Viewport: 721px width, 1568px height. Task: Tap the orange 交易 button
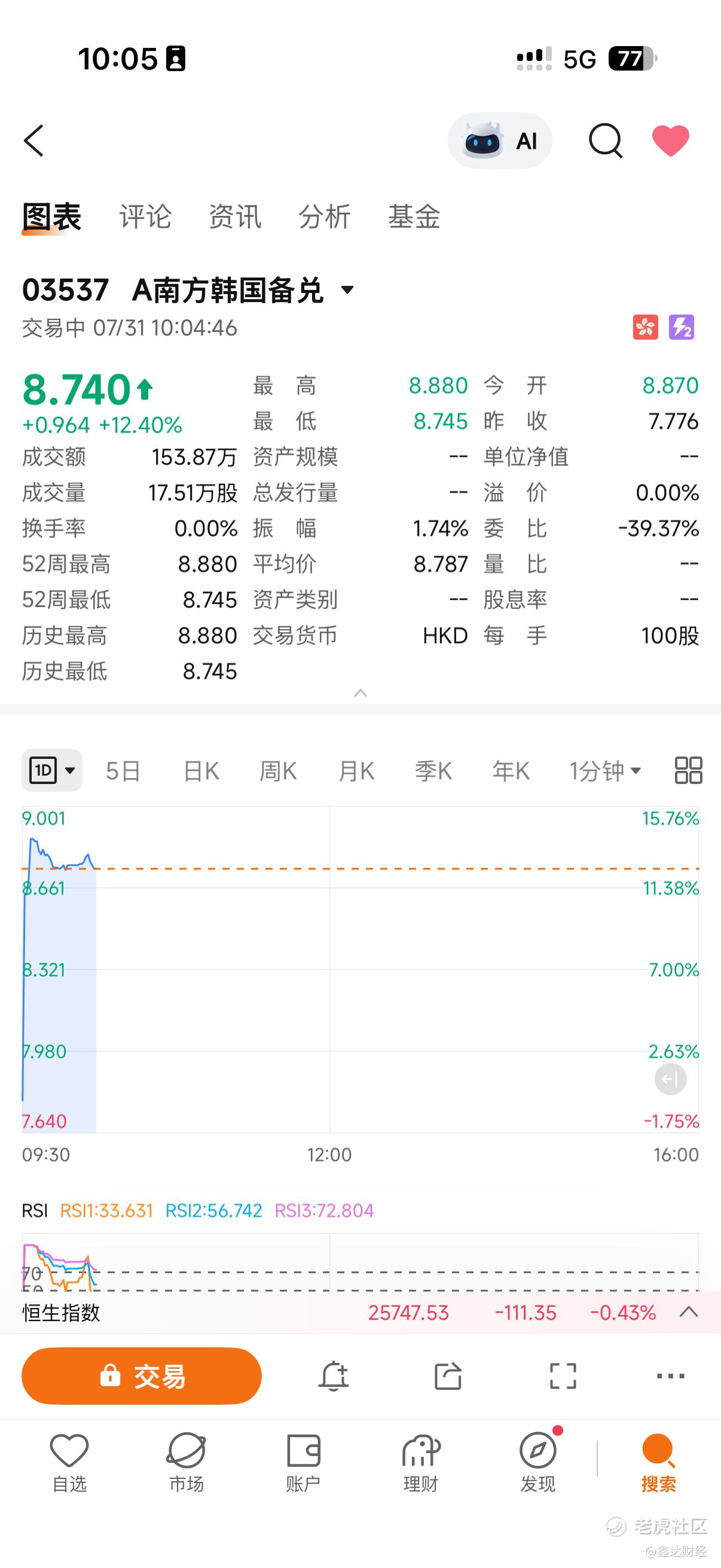click(142, 1375)
